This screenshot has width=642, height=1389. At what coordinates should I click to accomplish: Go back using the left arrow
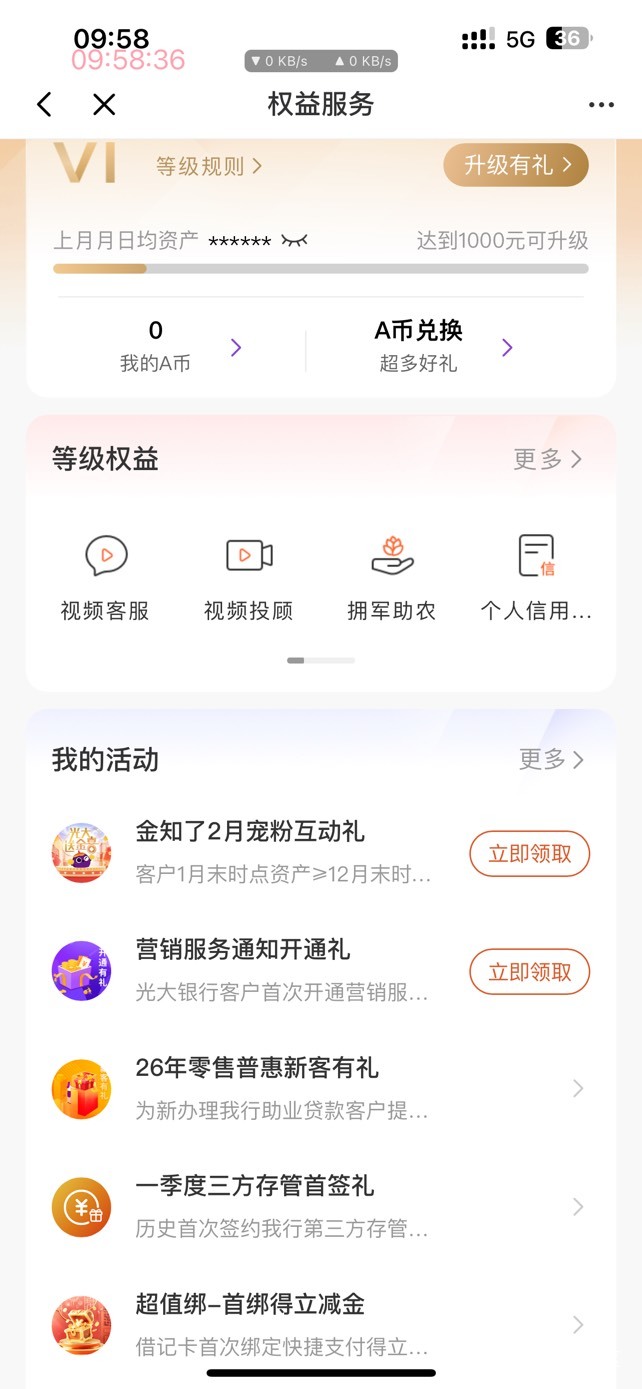pos(44,104)
